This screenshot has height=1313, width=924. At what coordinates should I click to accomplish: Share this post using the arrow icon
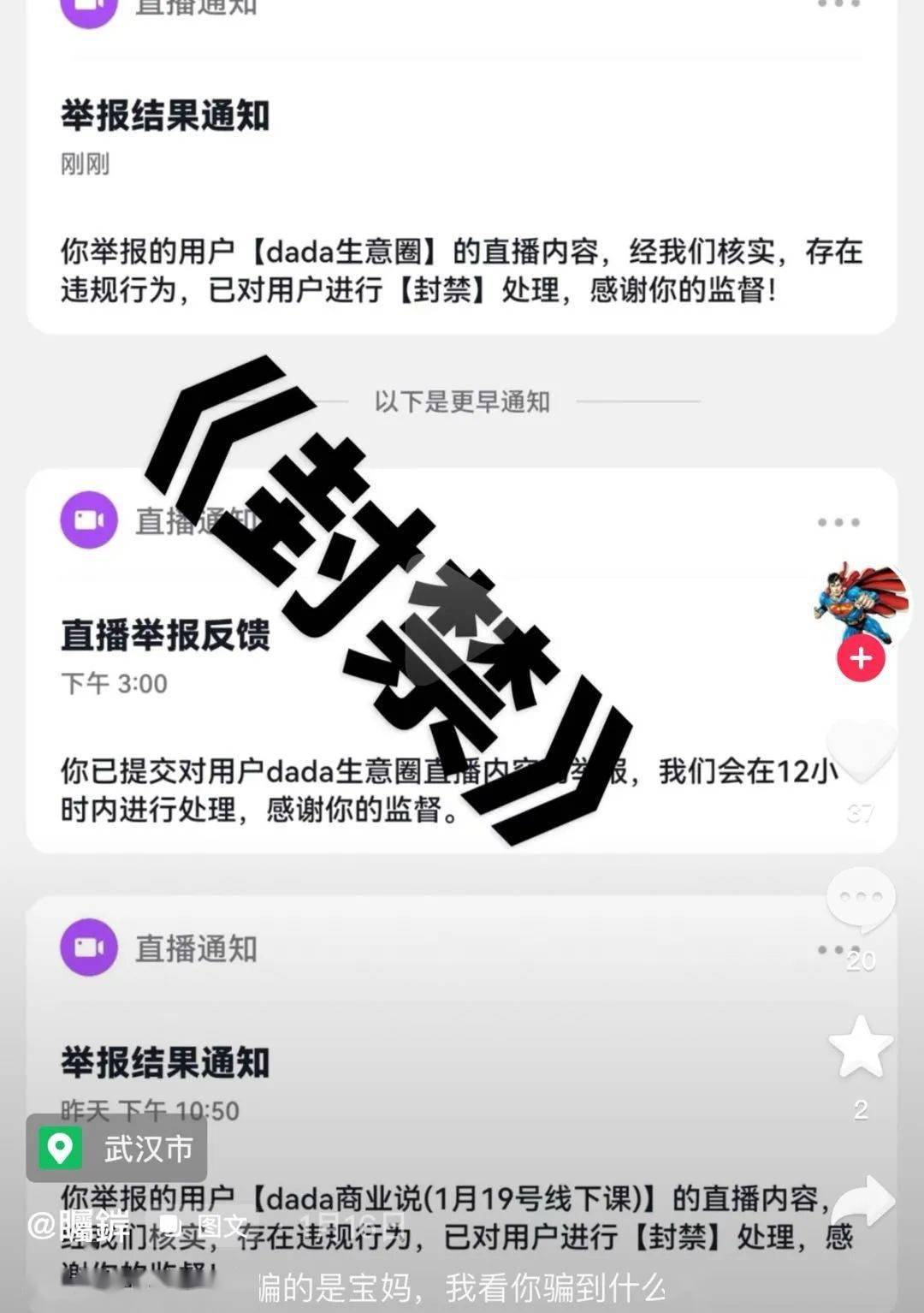pos(862,1200)
